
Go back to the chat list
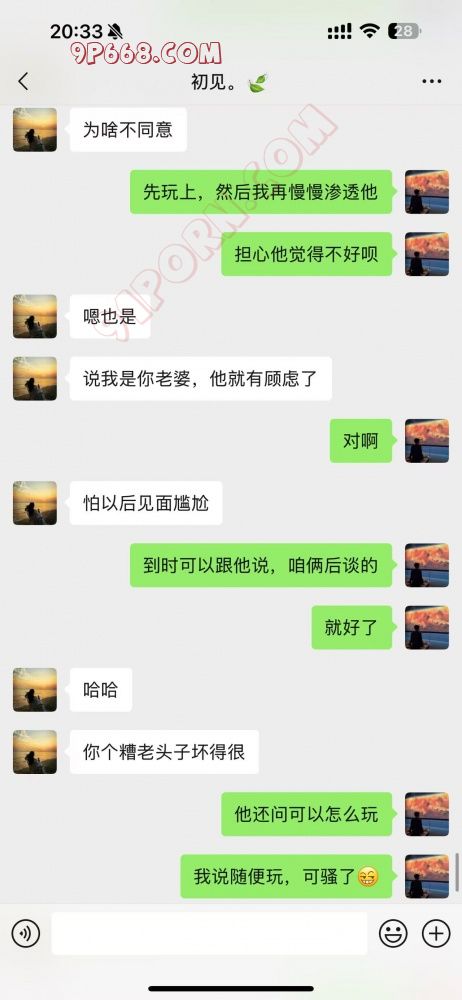coord(24,81)
